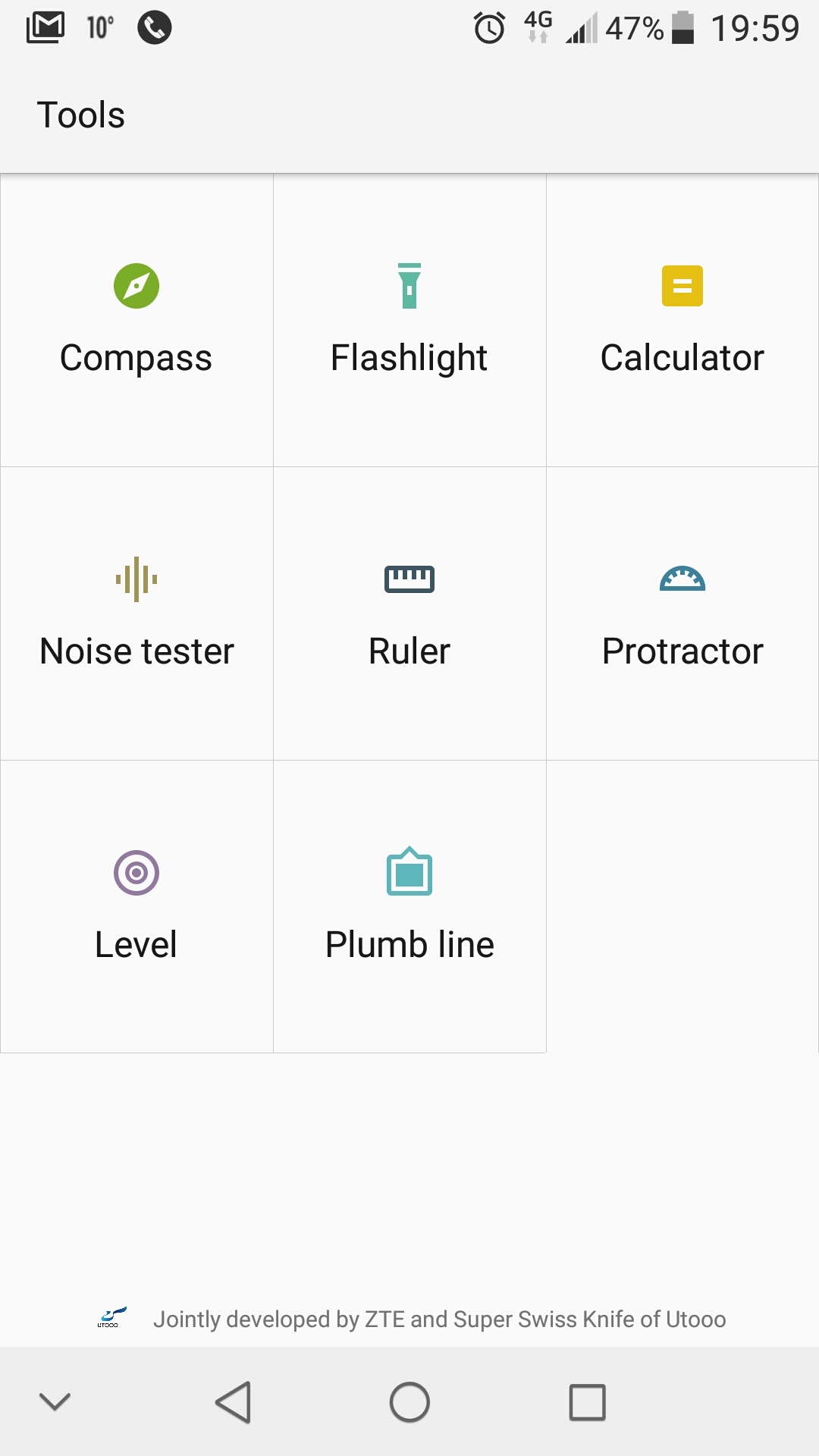Go back using the navigation bar
The width and height of the screenshot is (819, 1456).
(234, 1402)
